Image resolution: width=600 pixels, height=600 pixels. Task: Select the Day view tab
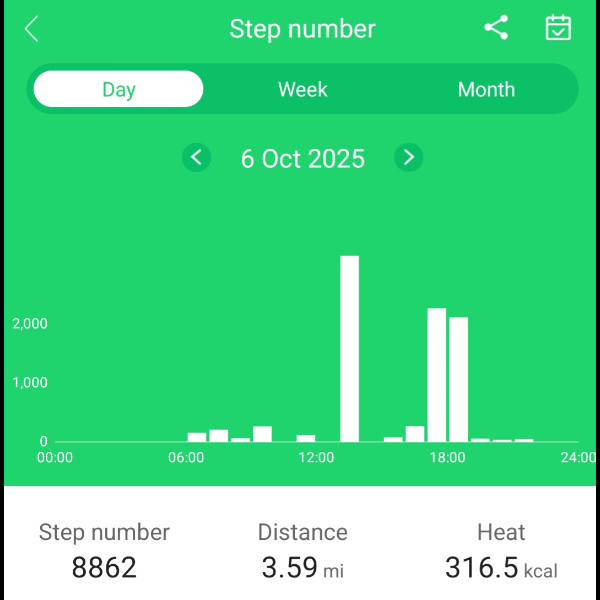tap(118, 89)
